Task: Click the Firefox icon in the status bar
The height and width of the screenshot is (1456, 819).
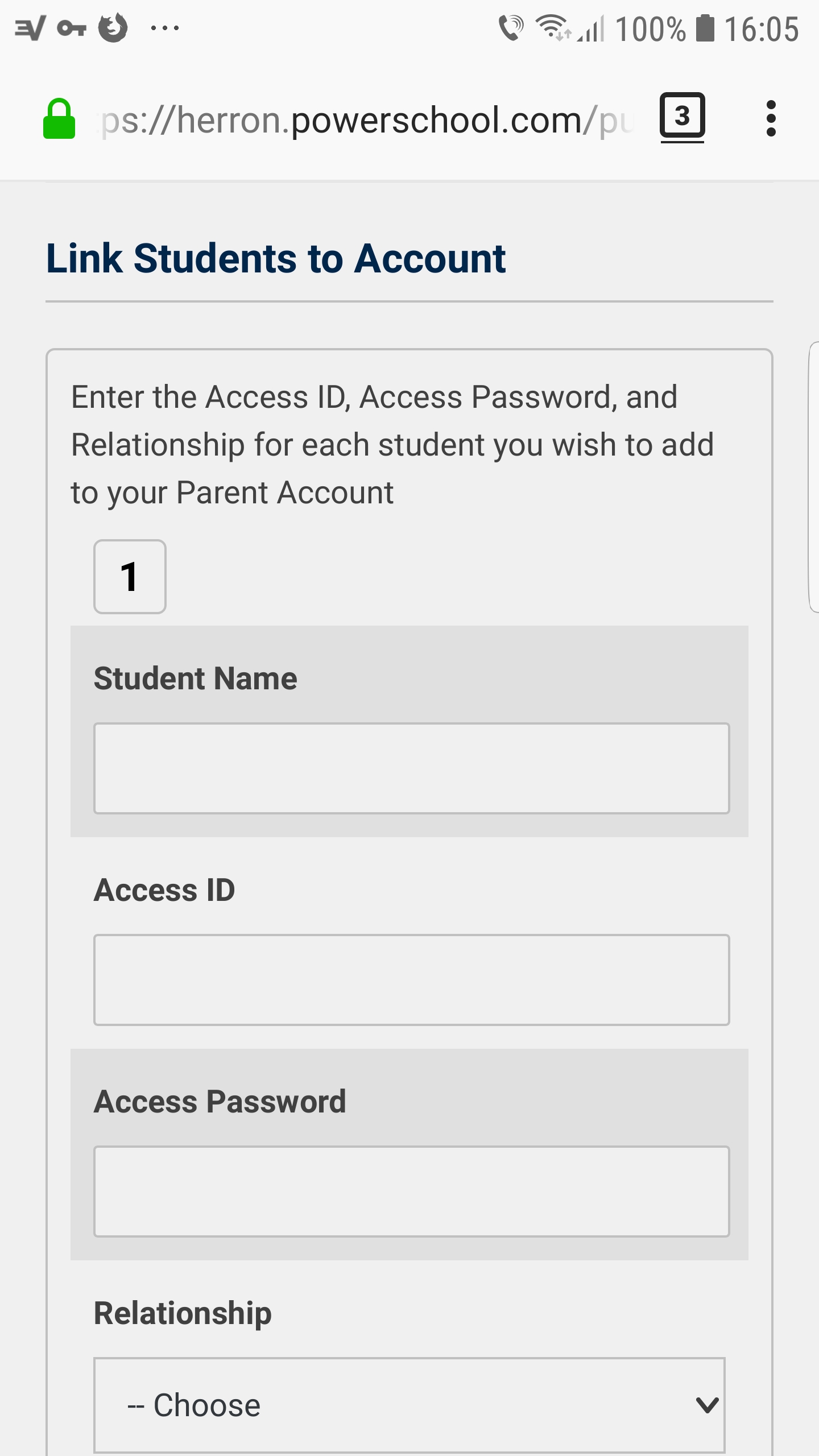Action: (112, 27)
